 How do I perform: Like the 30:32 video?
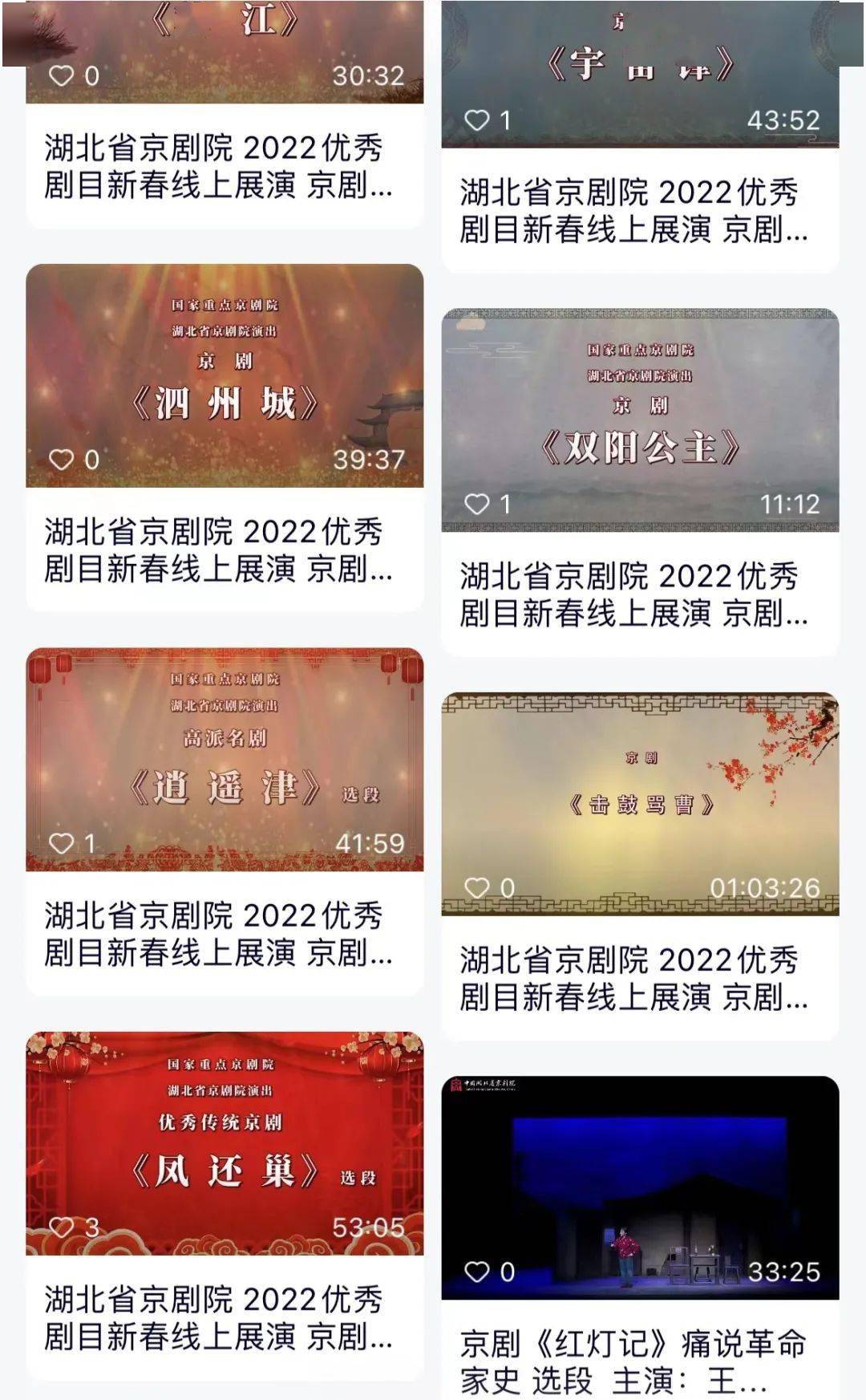(x=62, y=75)
